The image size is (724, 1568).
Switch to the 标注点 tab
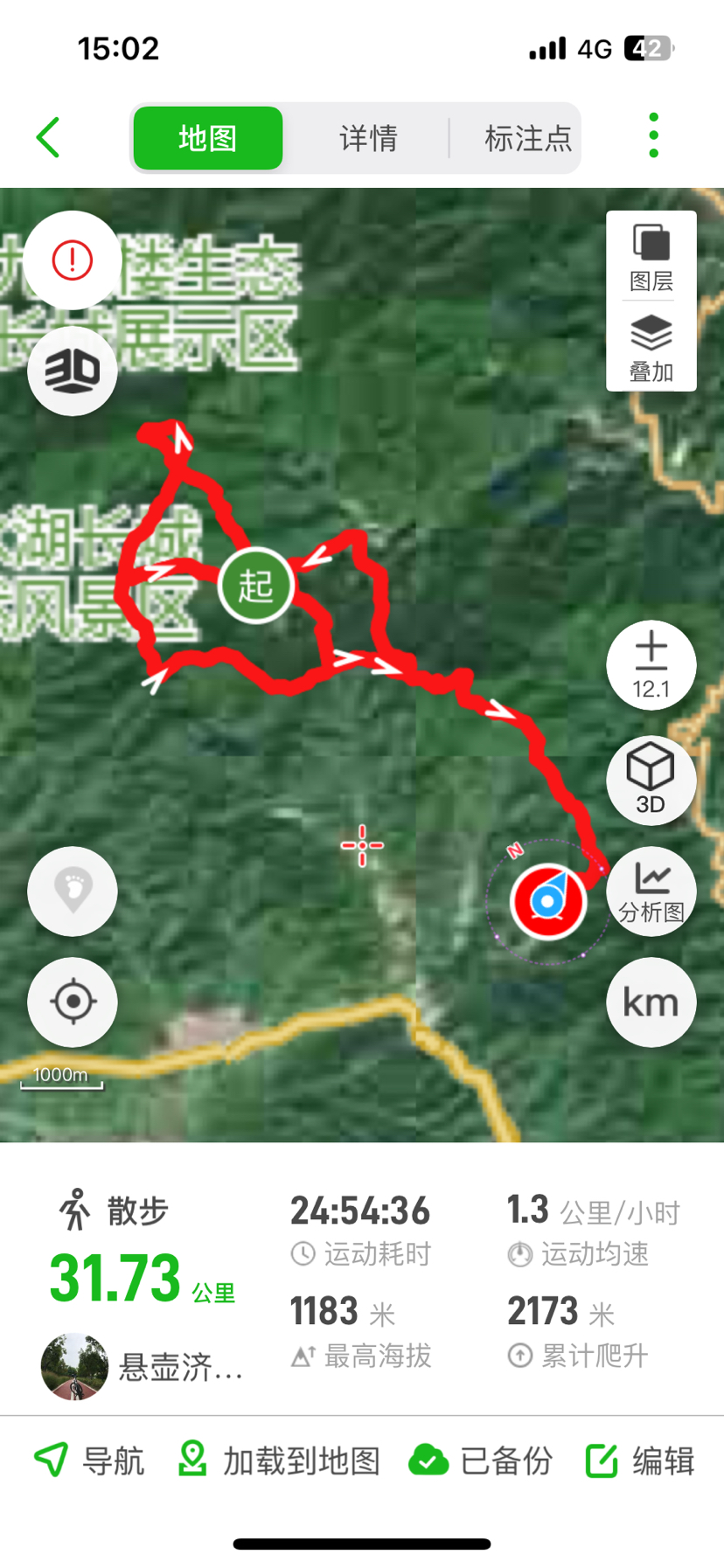click(x=527, y=138)
